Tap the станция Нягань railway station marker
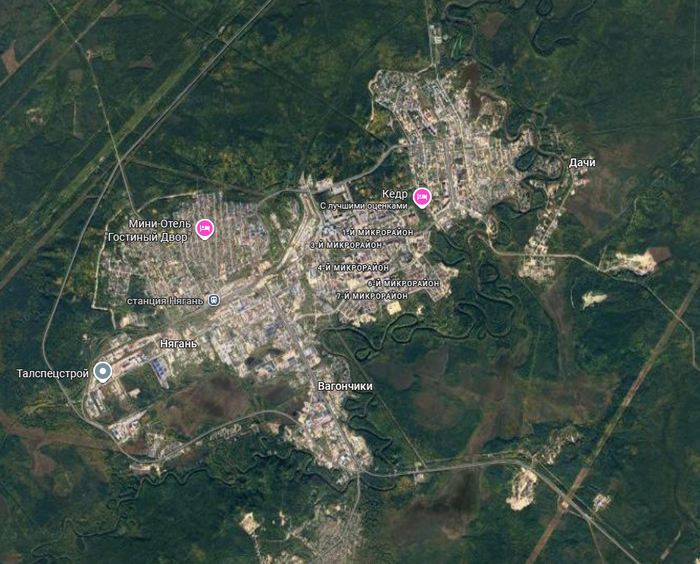The image size is (700, 564). [216, 300]
